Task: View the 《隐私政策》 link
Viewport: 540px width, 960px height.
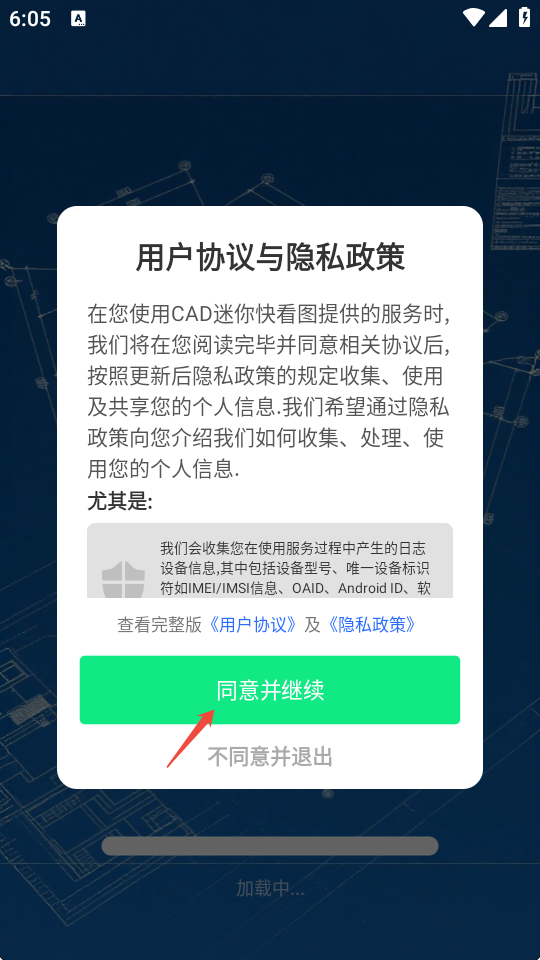Action: point(372,624)
